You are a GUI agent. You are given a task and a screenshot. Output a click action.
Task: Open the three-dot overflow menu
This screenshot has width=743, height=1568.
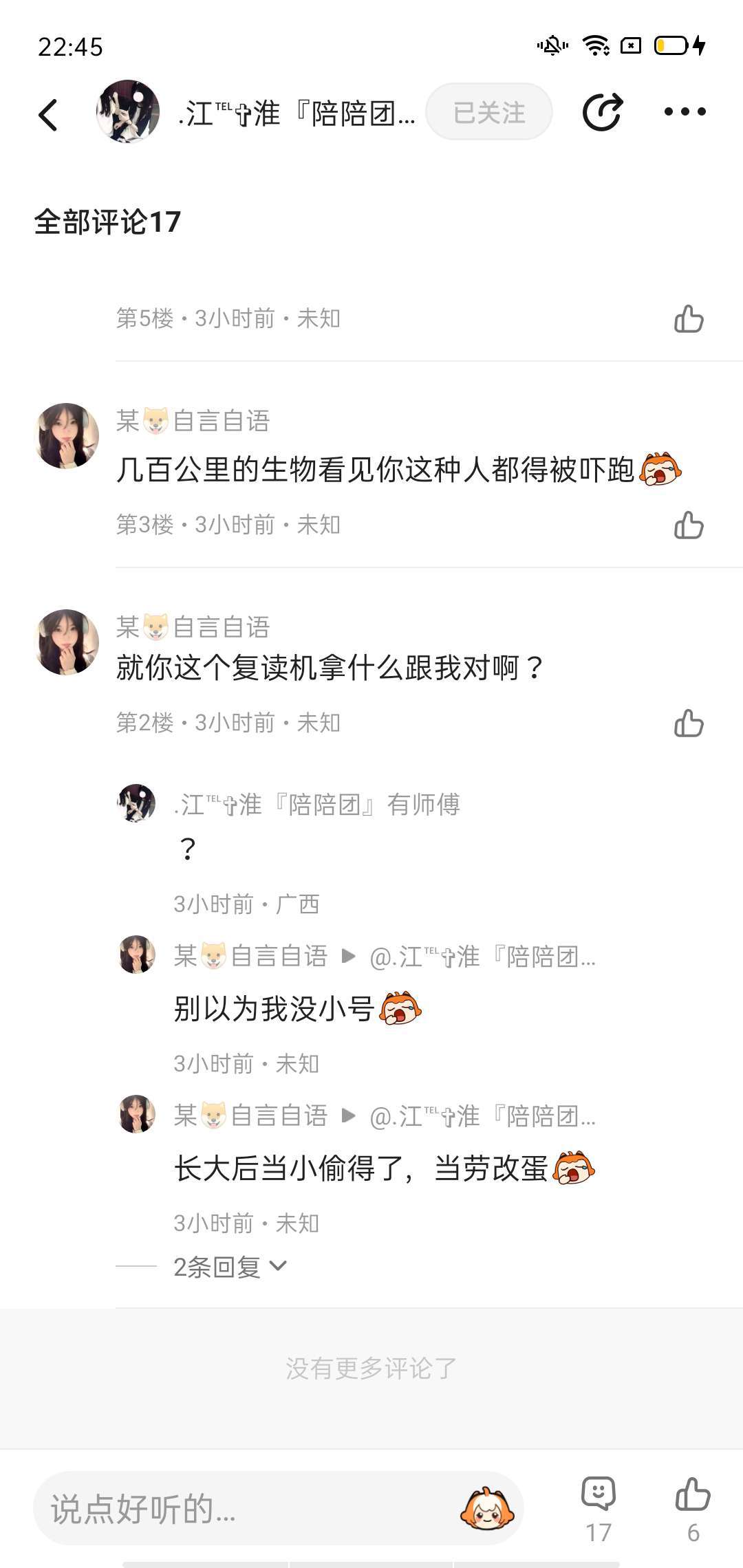pos(685,112)
